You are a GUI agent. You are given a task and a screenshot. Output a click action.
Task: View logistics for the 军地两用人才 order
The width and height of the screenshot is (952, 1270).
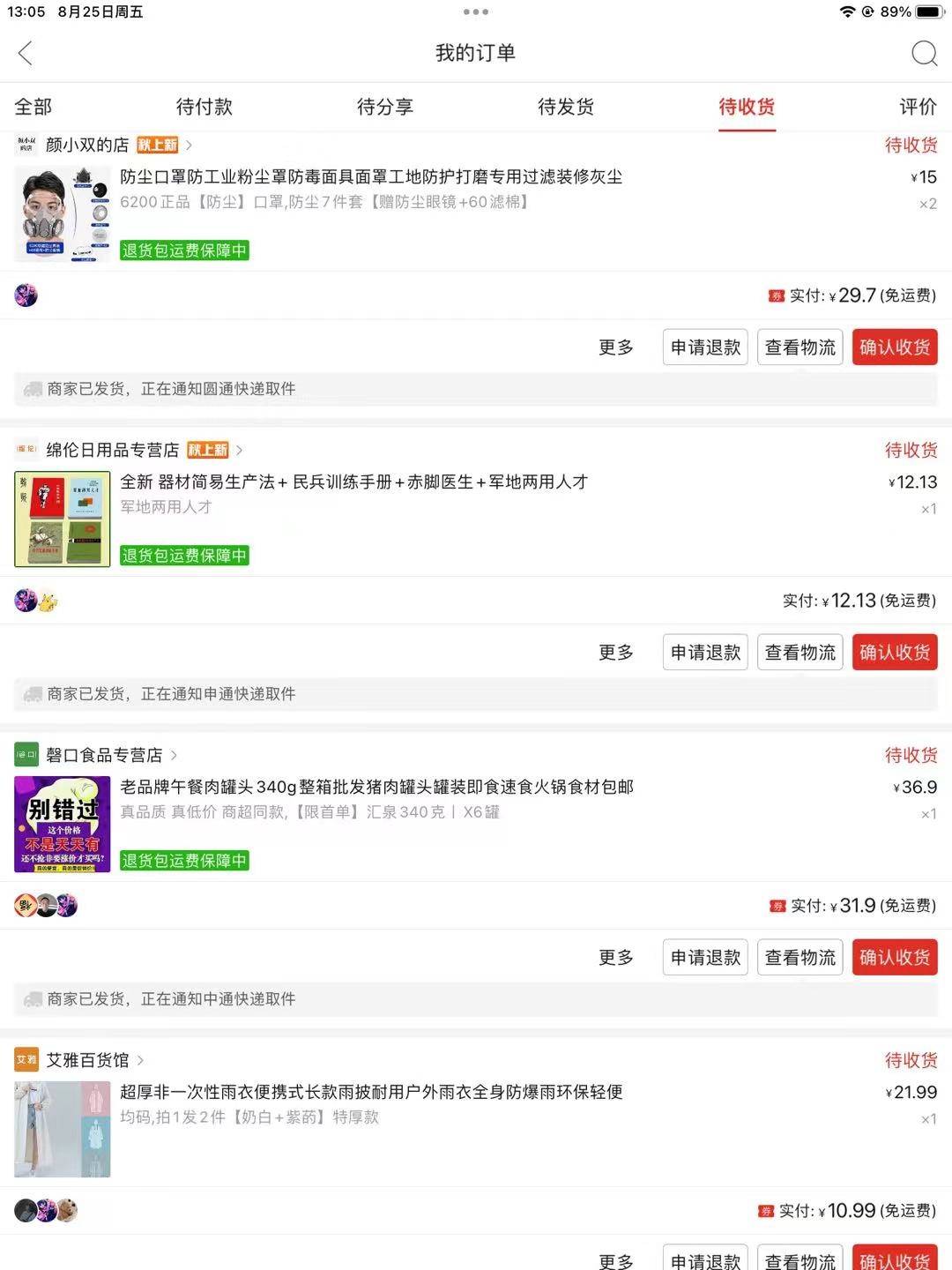800,652
